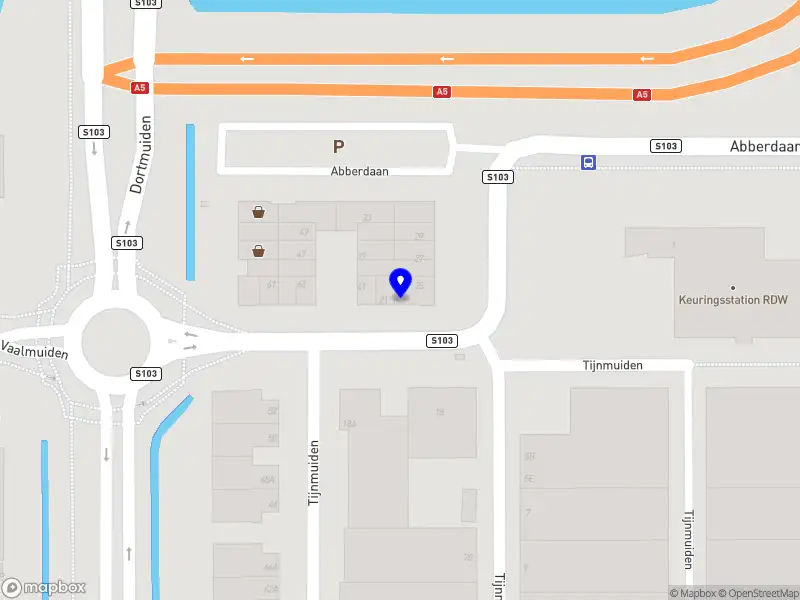Image resolution: width=800 pixels, height=600 pixels.
Task: Open the © Mapbox attribution link
Action: click(x=691, y=593)
